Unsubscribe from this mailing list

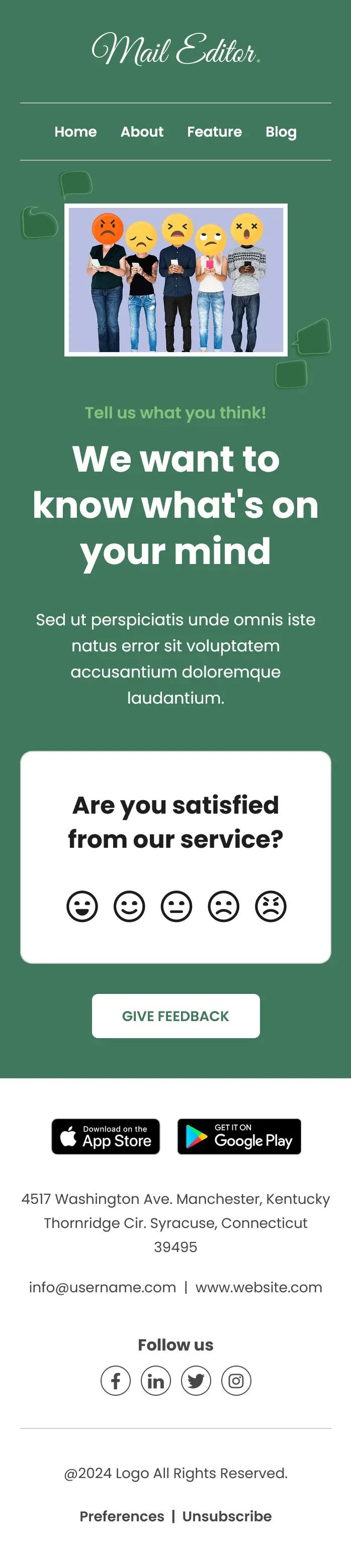[227, 1516]
